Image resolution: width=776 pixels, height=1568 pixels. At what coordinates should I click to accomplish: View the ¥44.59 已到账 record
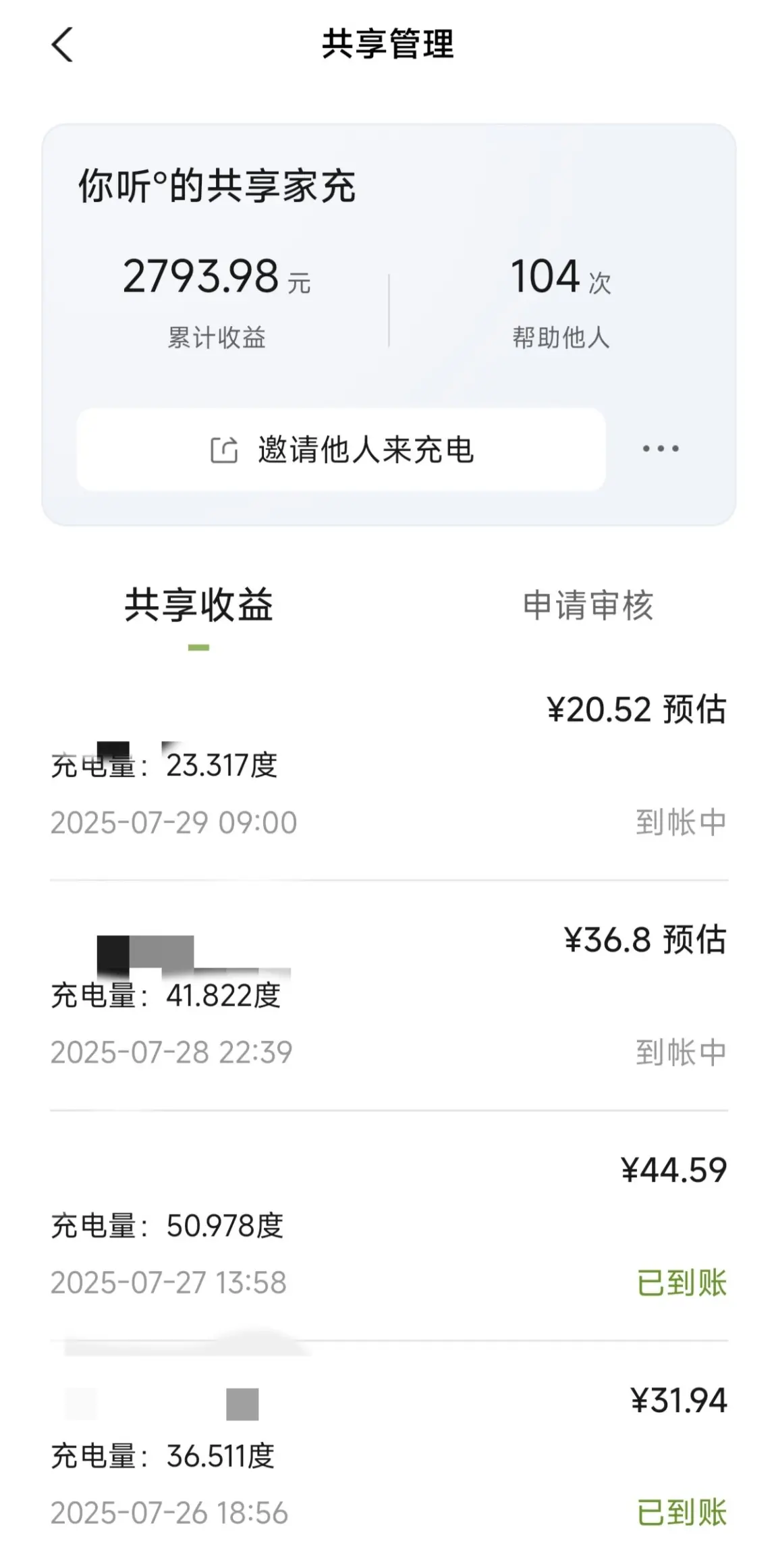tap(389, 1226)
